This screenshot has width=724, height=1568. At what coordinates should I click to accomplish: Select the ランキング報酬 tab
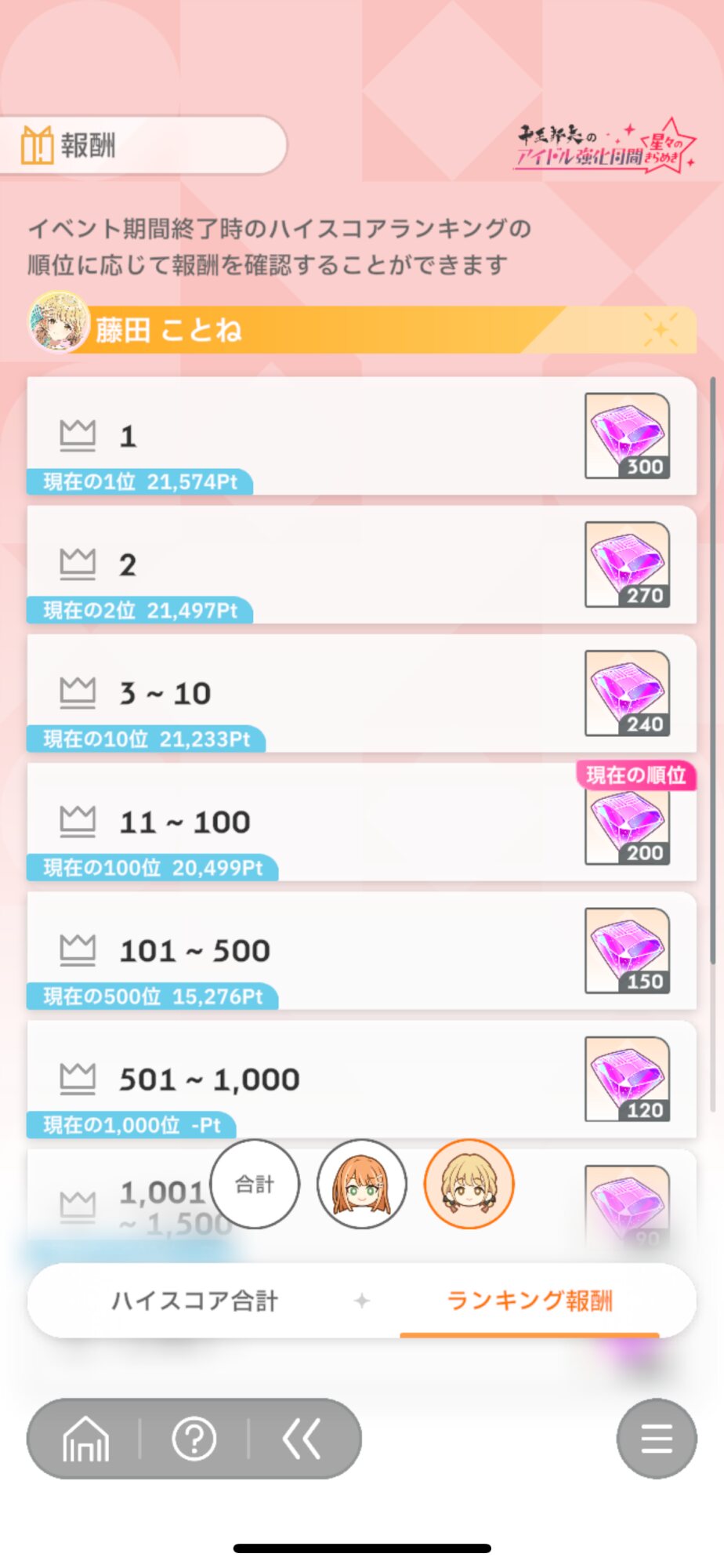coord(530,1301)
